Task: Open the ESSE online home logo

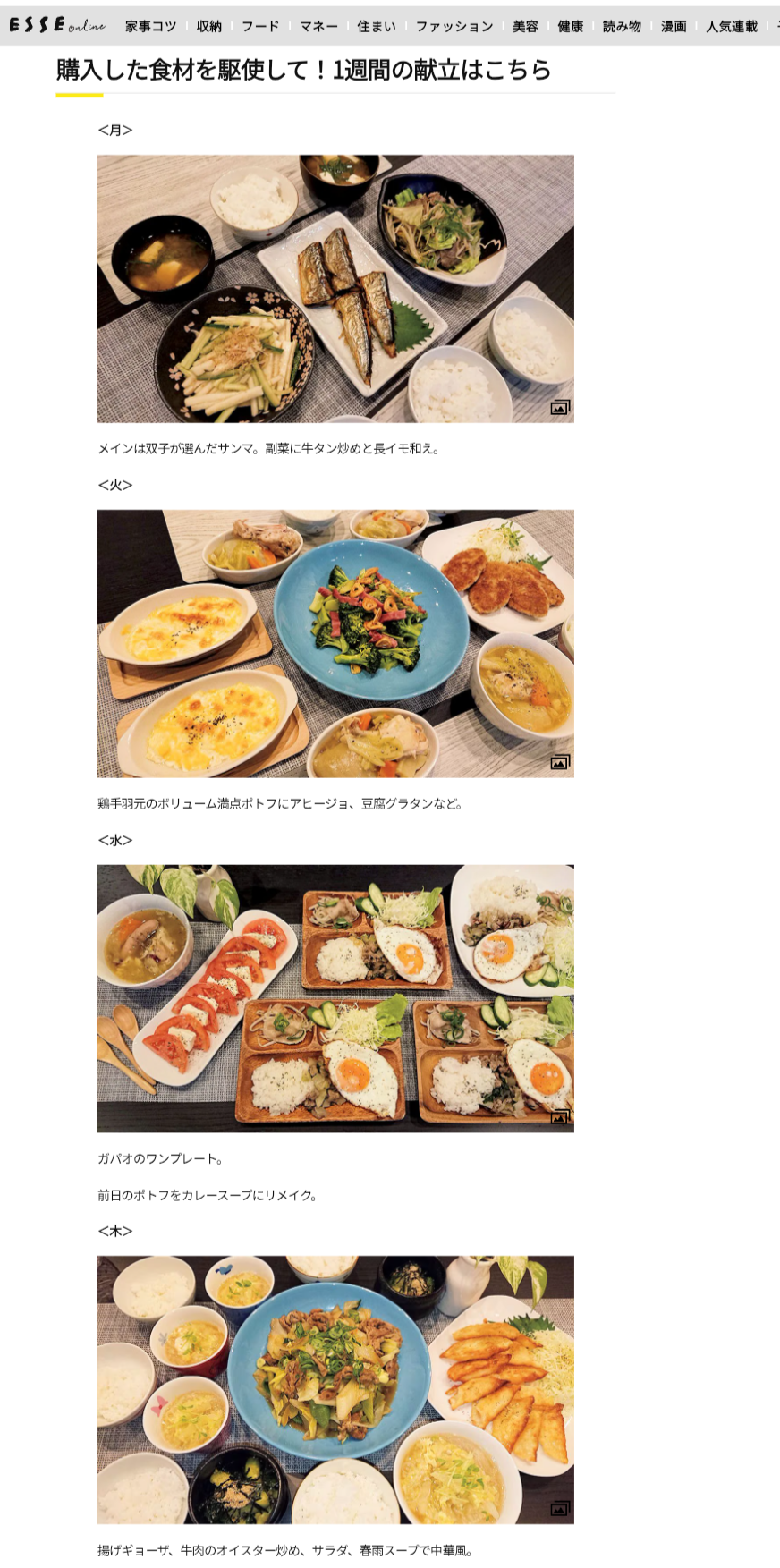Action: coord(56,25)
